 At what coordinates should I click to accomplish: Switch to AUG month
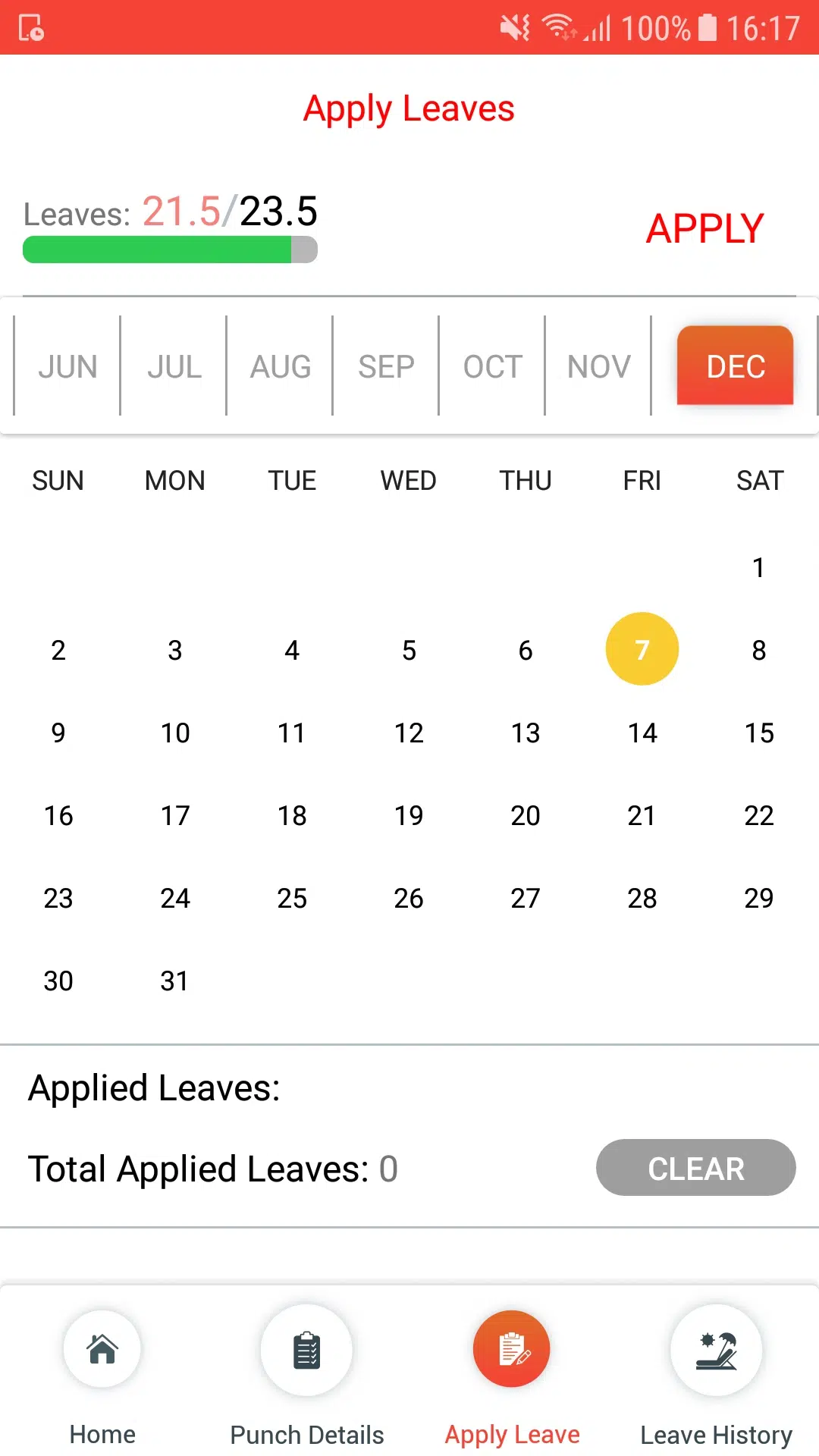coord(281,366)
